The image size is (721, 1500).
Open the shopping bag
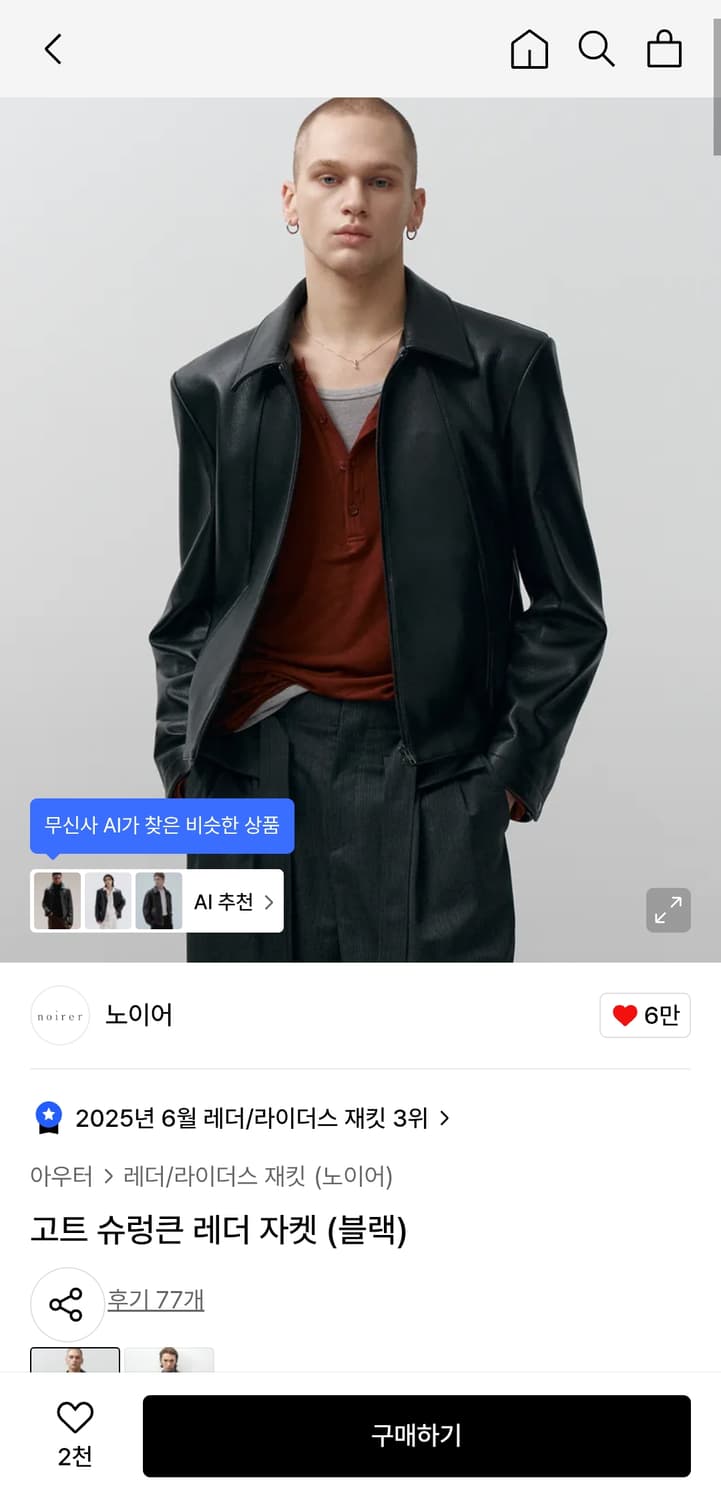(664, 48)
